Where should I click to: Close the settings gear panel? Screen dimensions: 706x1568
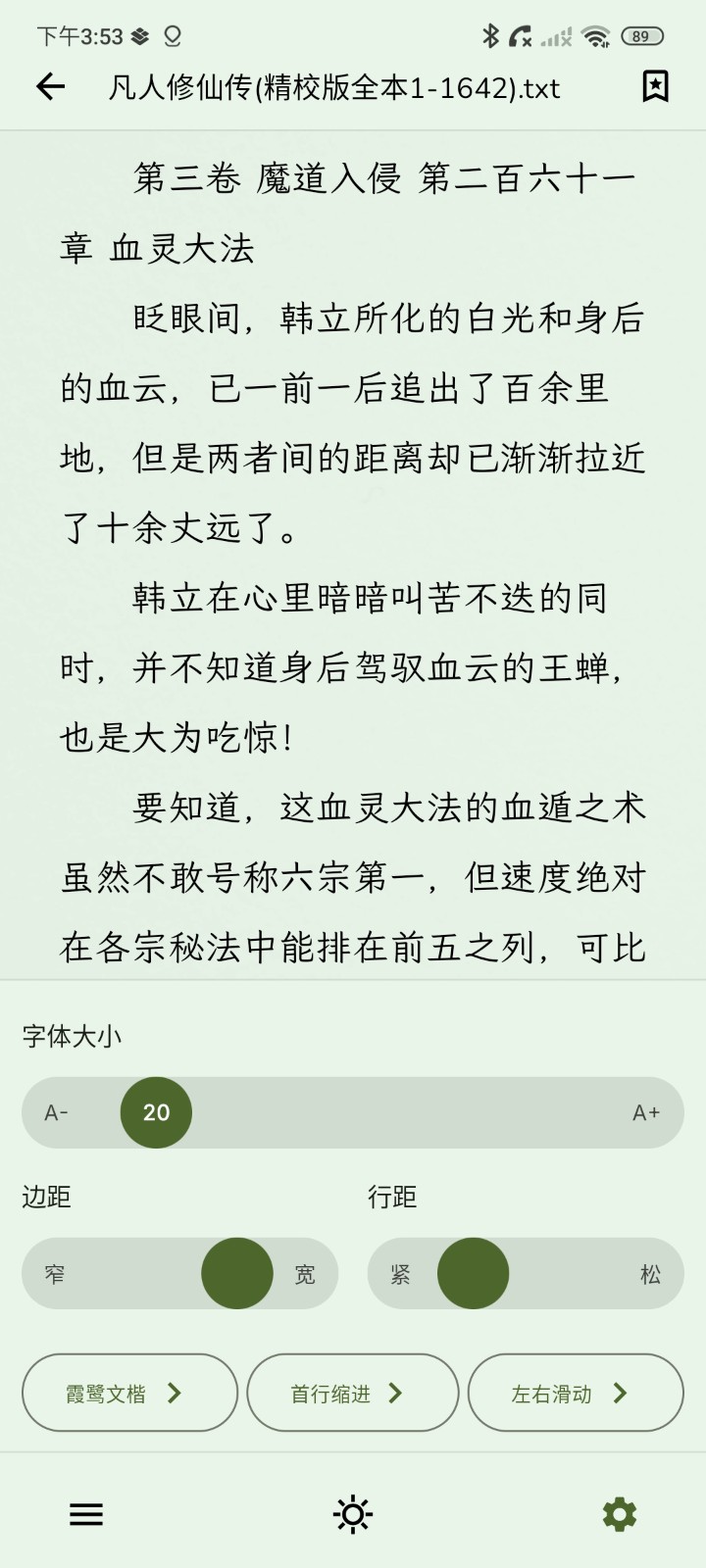click(619, 1515)
